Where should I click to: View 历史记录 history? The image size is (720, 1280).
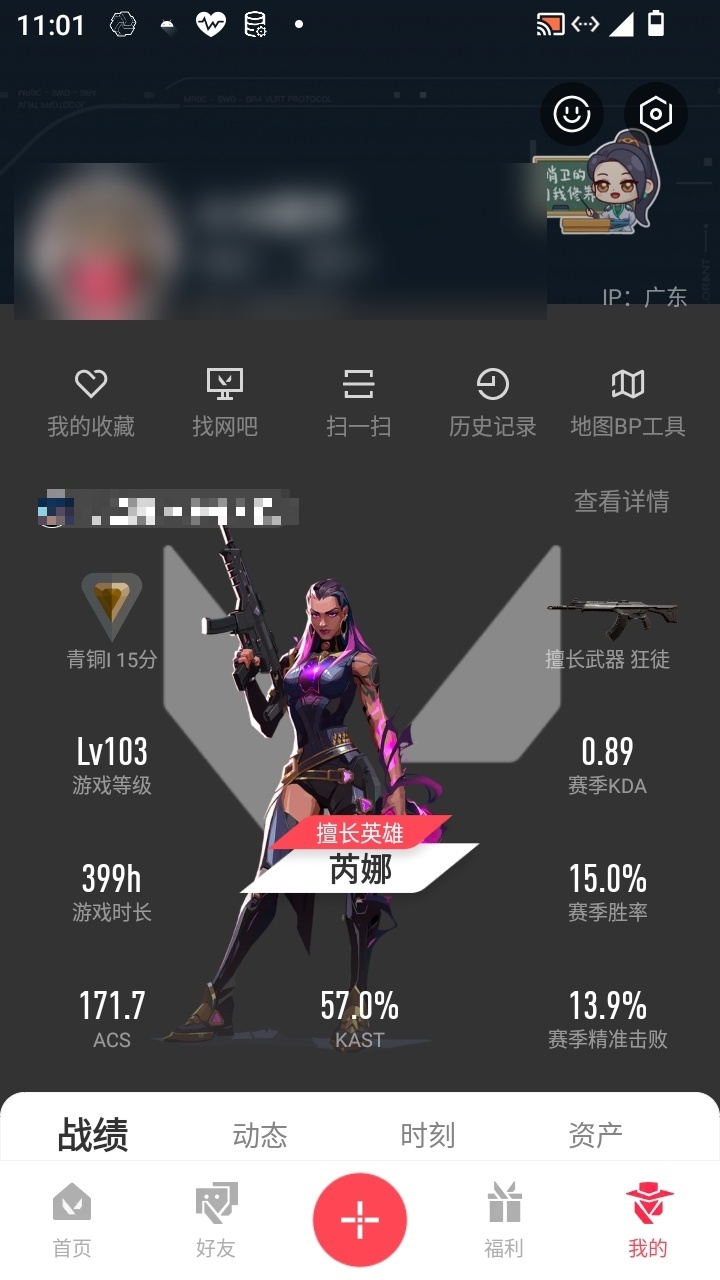point(492,402)
